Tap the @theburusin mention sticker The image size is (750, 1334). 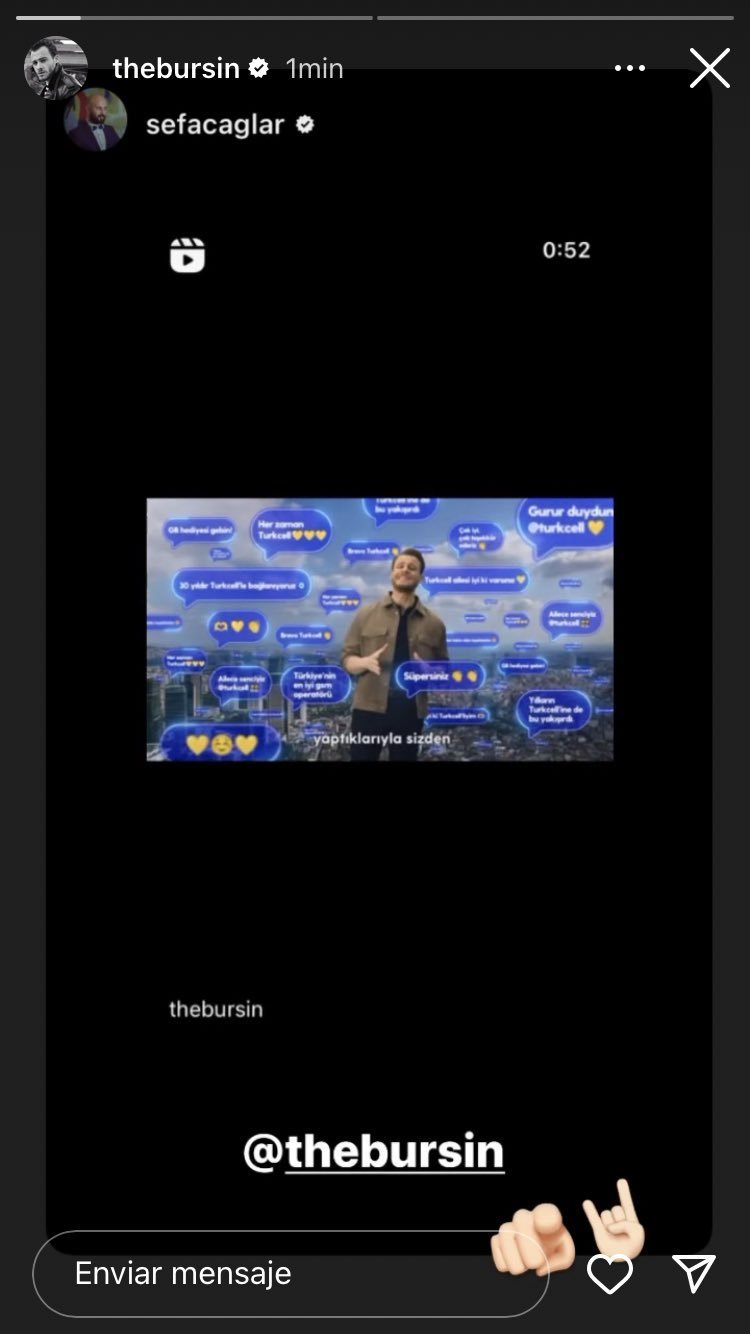click(x=374, y=1152)
